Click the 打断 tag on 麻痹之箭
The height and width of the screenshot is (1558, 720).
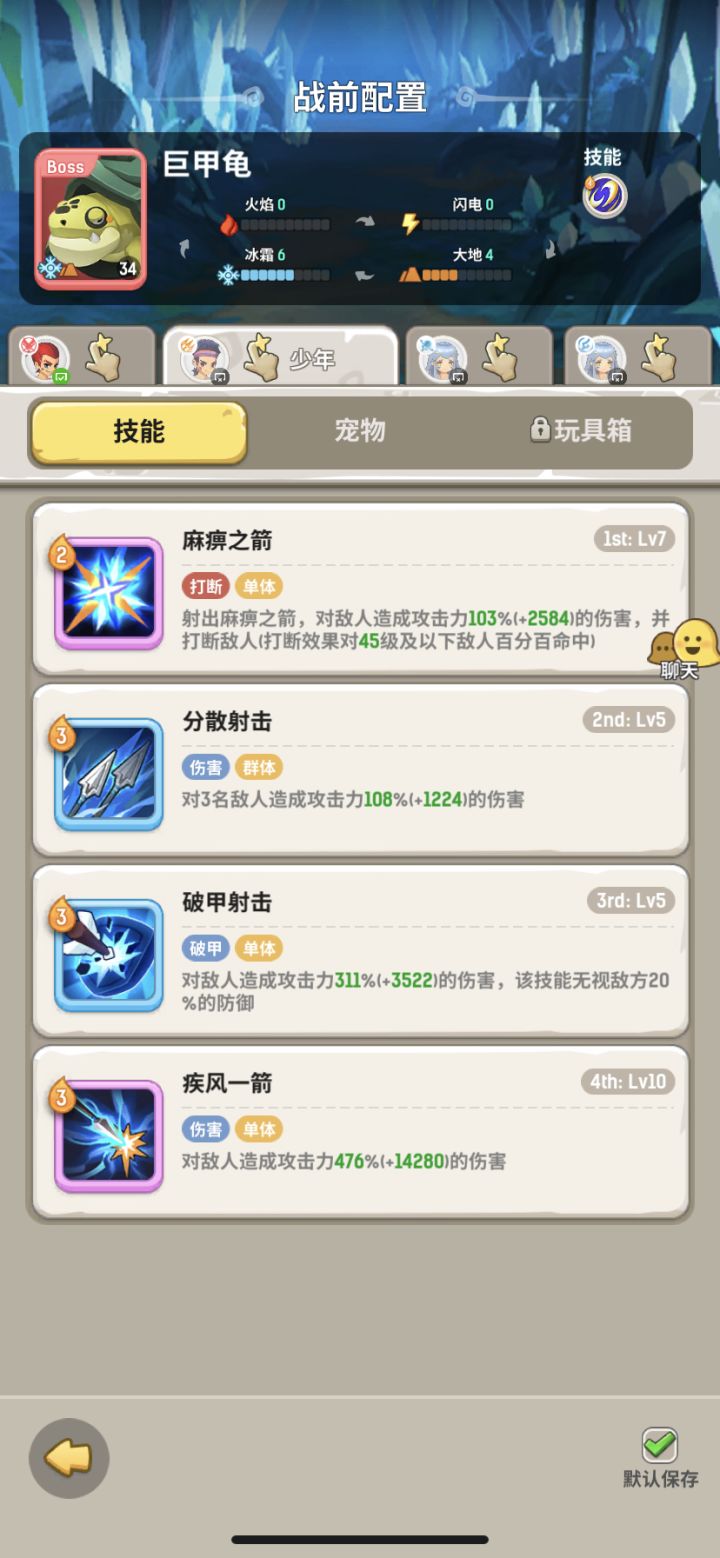tap(204, 587)
